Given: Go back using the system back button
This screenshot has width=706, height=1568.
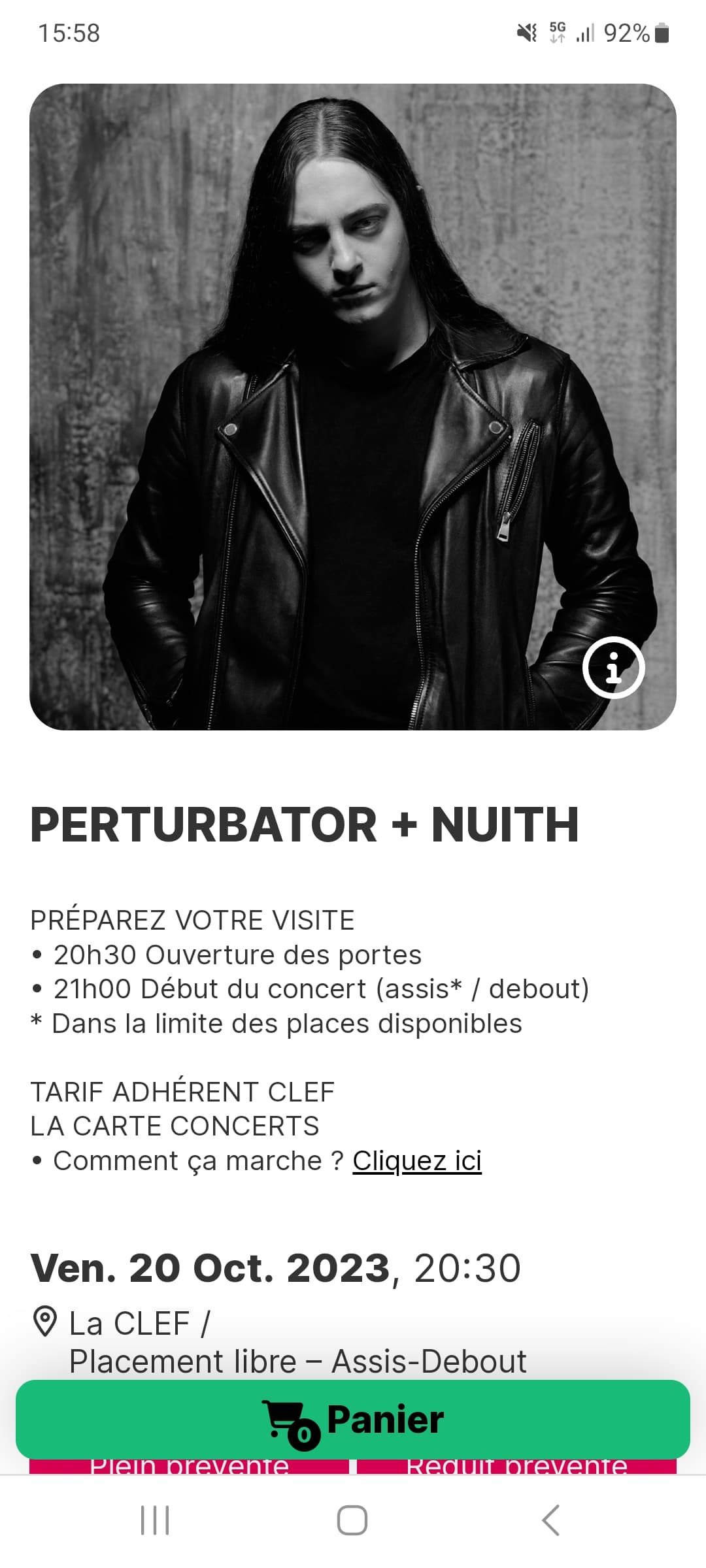Looking at the screenshot, I should [551, 1520].
